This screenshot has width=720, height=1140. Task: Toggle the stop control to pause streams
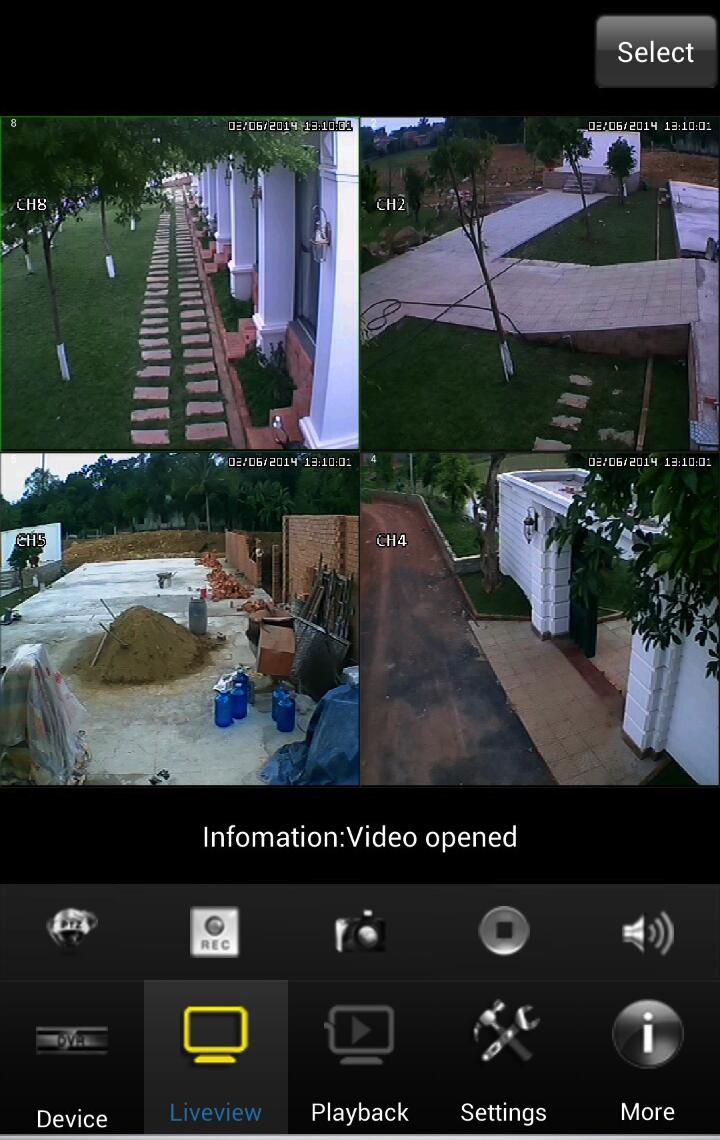click(x=504, y=929)
